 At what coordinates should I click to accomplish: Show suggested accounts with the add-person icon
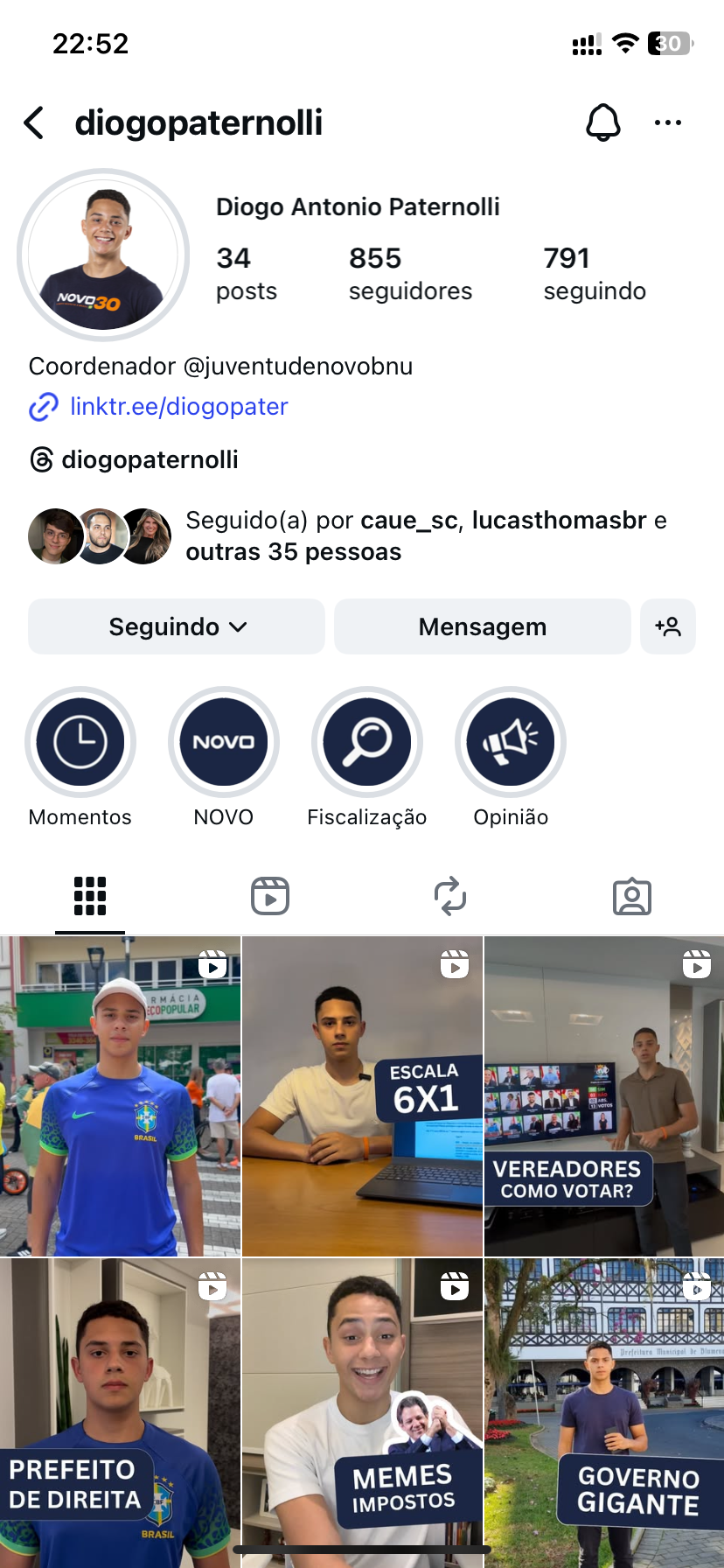tap(667, 626)
